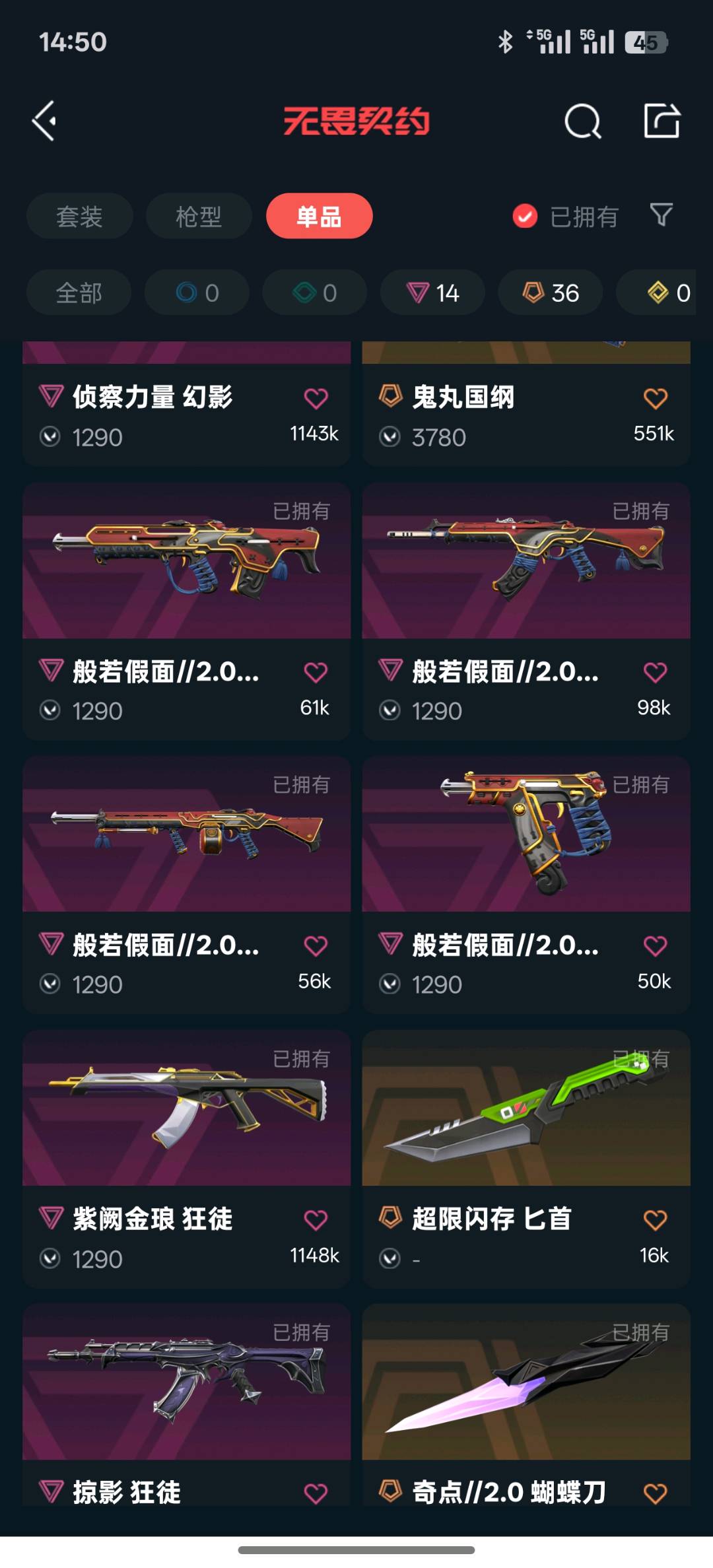Select the 全部 rarity chip

79,292
